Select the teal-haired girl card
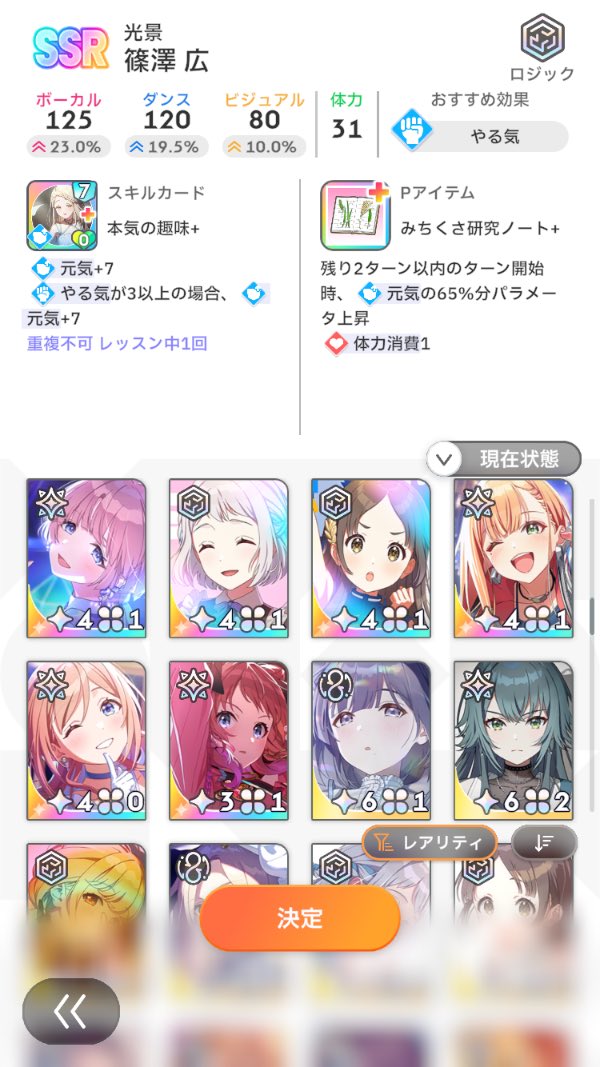 pos(513,740)
